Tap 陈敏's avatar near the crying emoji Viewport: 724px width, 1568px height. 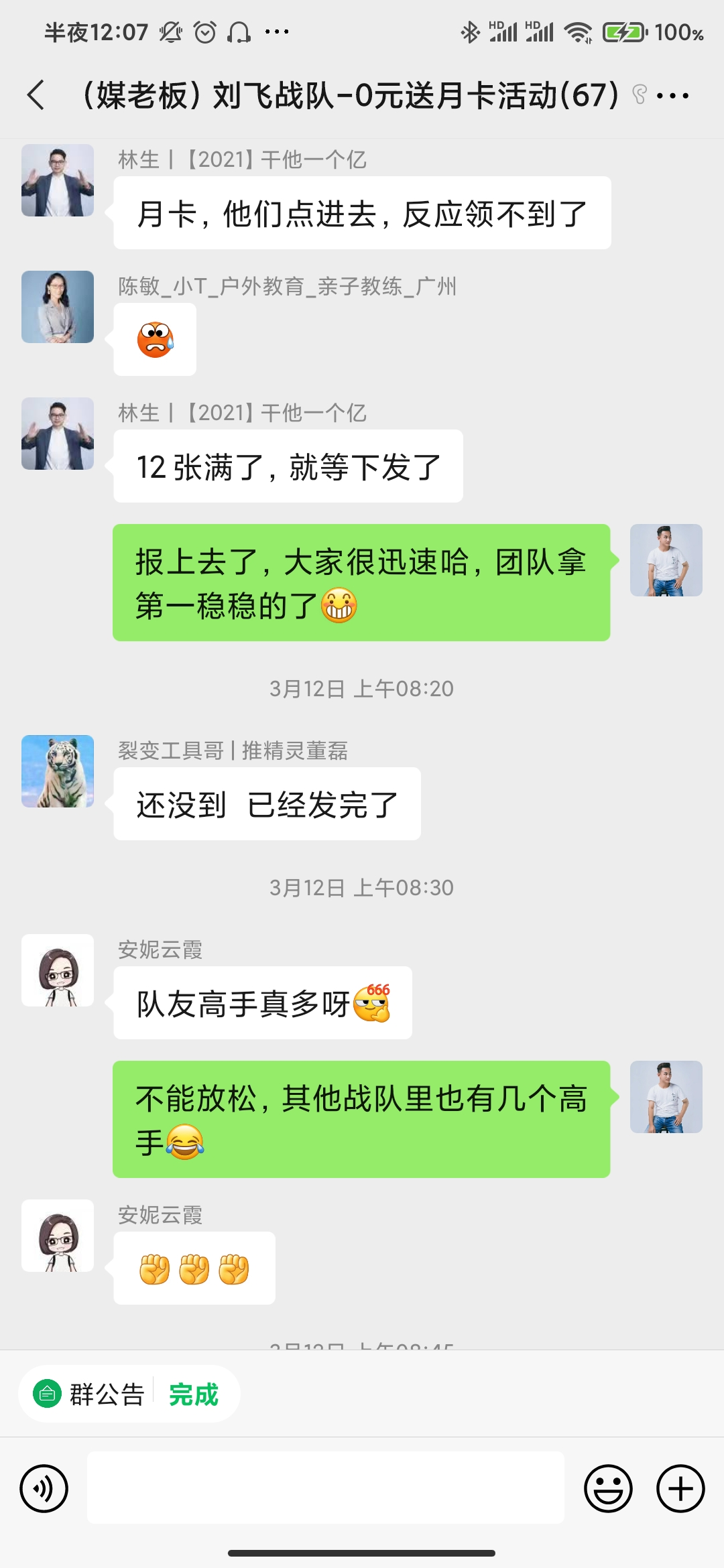(57, 307)
